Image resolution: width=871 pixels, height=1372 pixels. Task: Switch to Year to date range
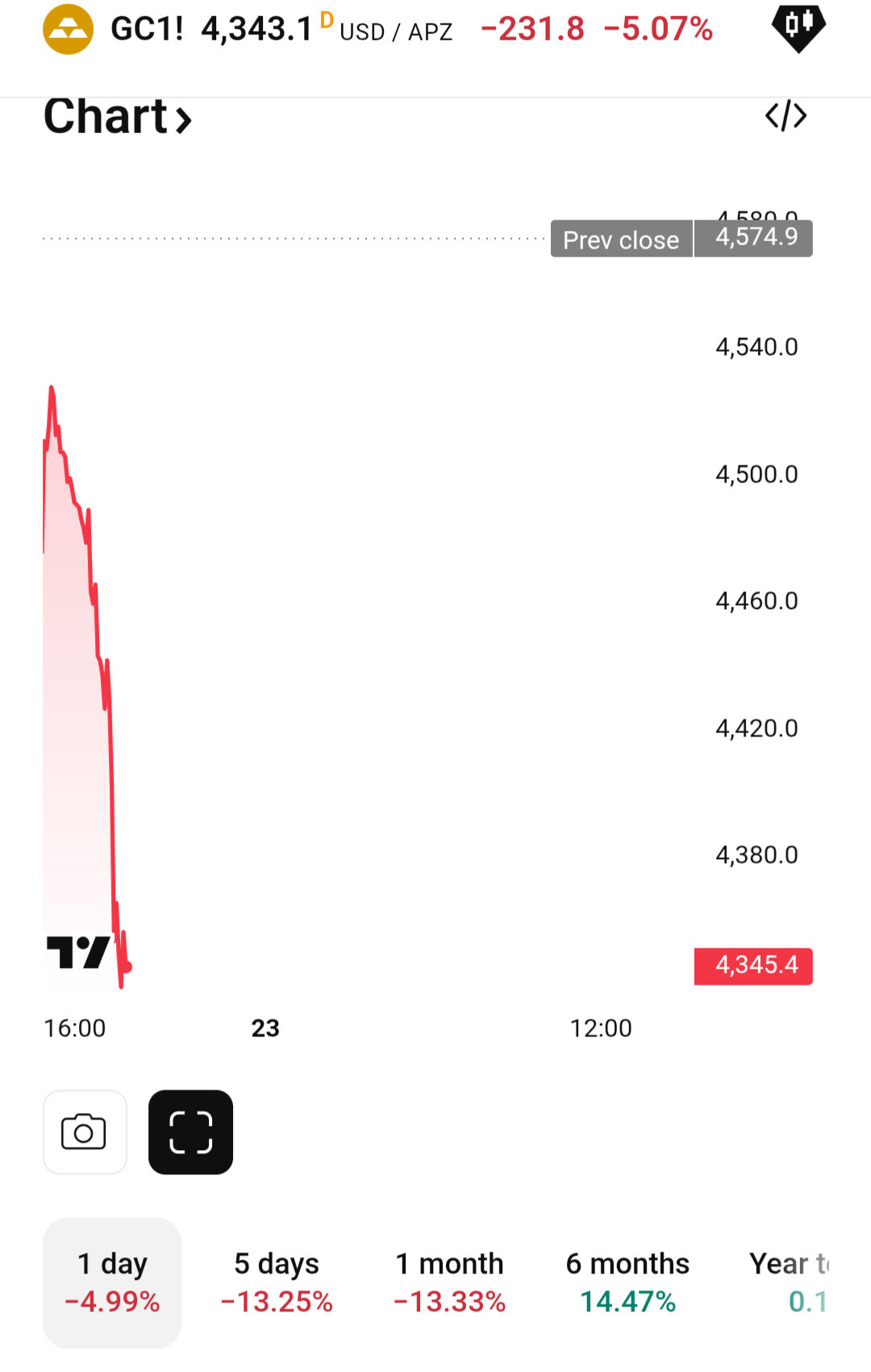click(x=790, y=1281)
